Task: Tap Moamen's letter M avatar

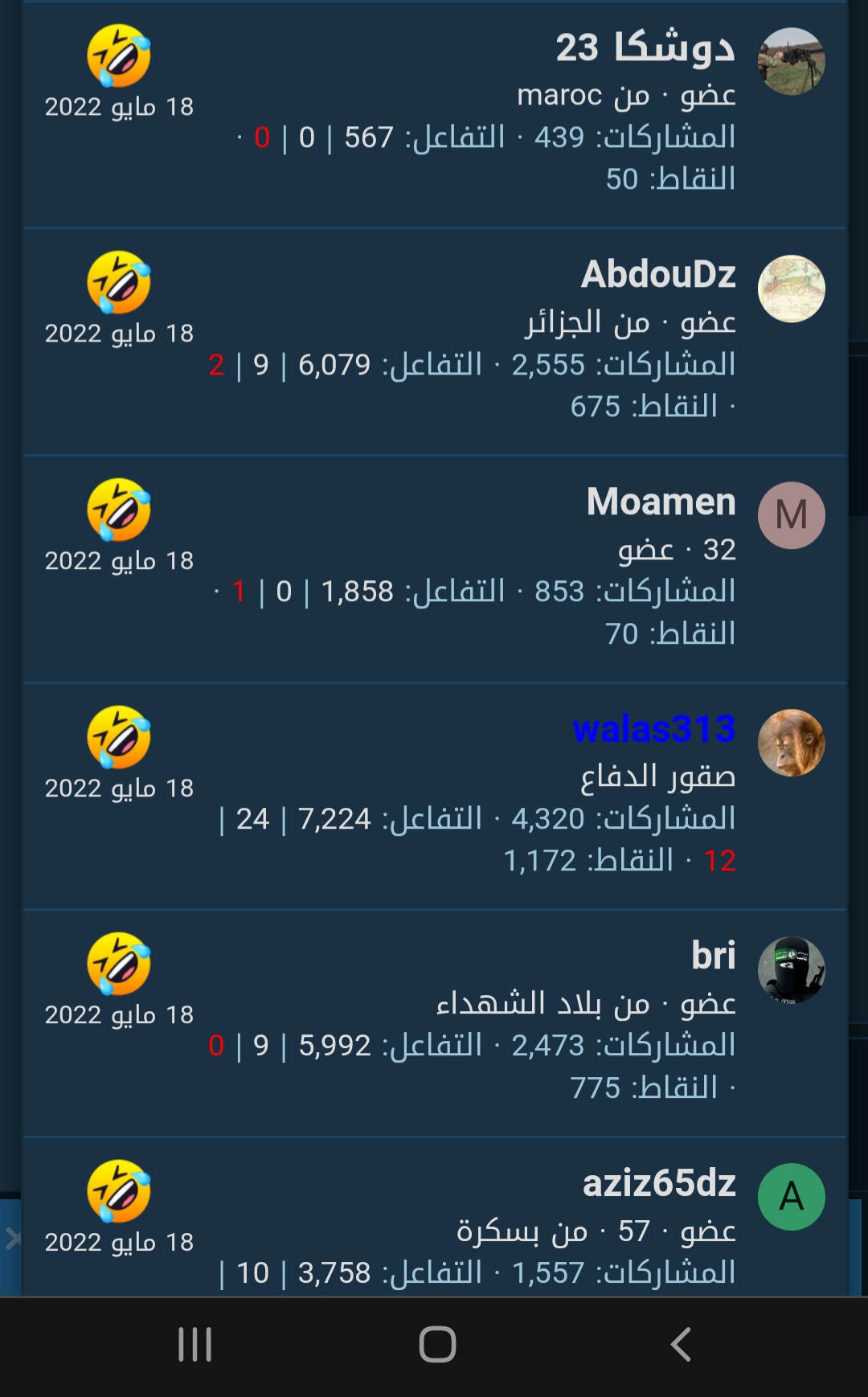Action: [791, 515]
